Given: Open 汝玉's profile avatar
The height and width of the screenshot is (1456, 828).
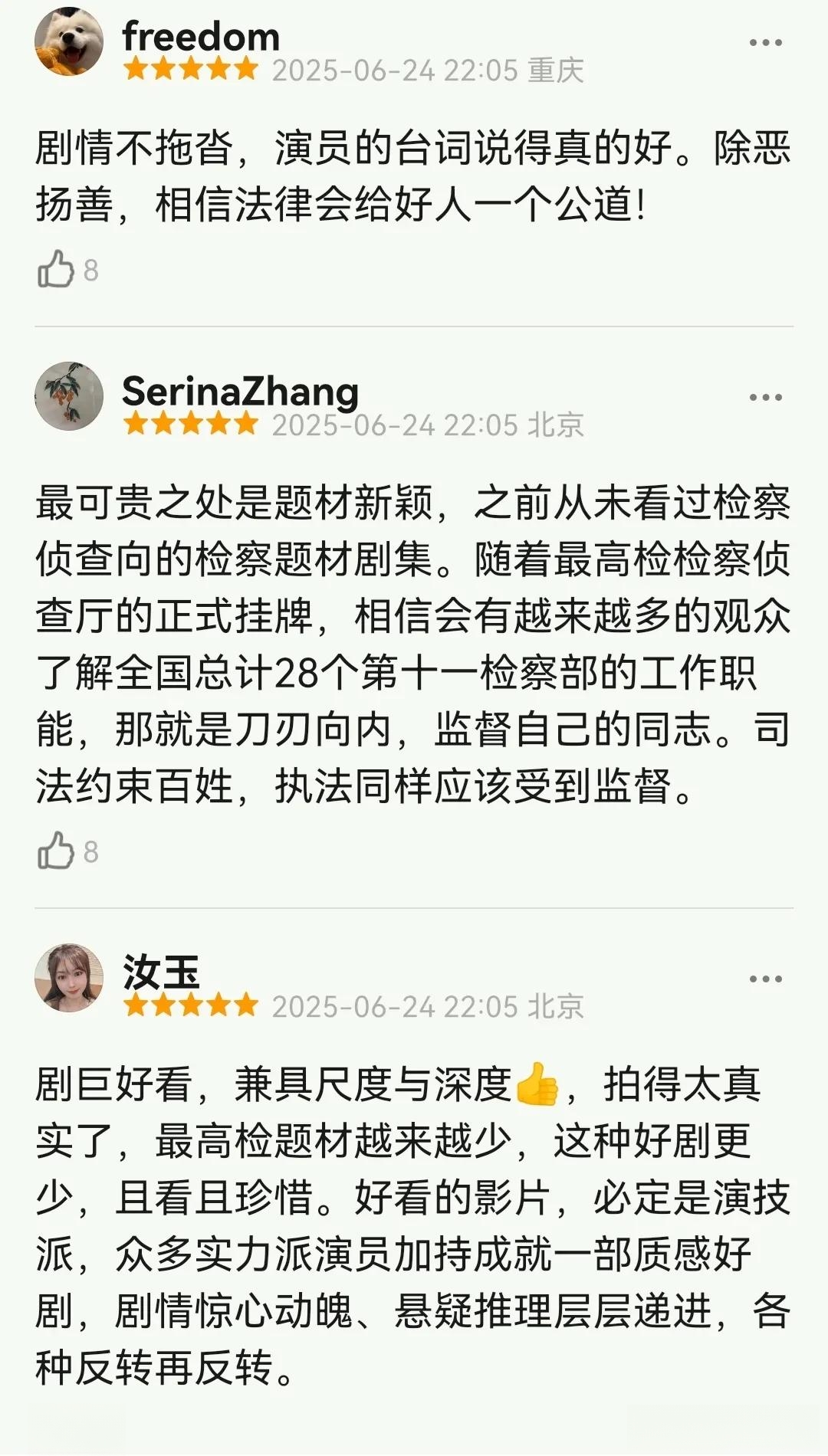Looking at the screenshot, I should pos(69,978).
